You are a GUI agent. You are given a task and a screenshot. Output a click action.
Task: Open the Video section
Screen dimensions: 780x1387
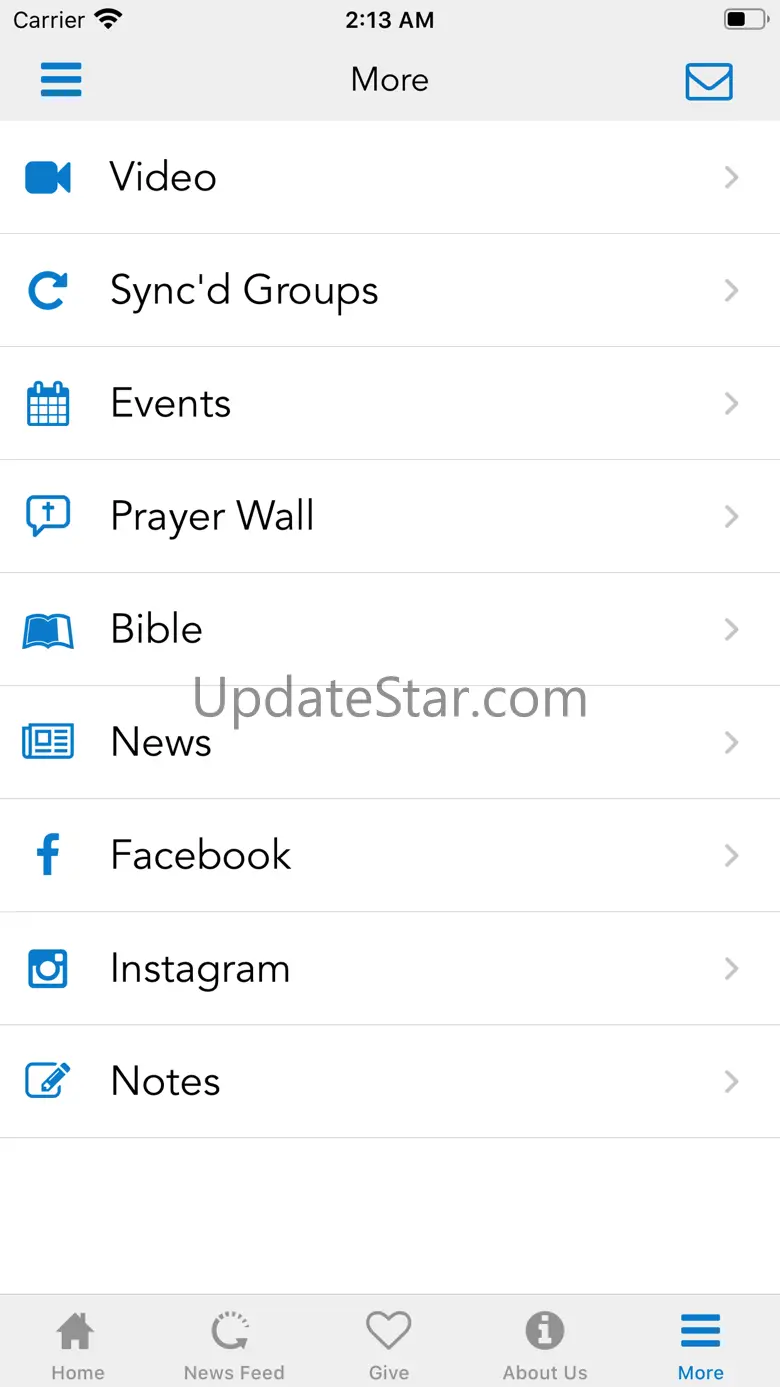390,177
